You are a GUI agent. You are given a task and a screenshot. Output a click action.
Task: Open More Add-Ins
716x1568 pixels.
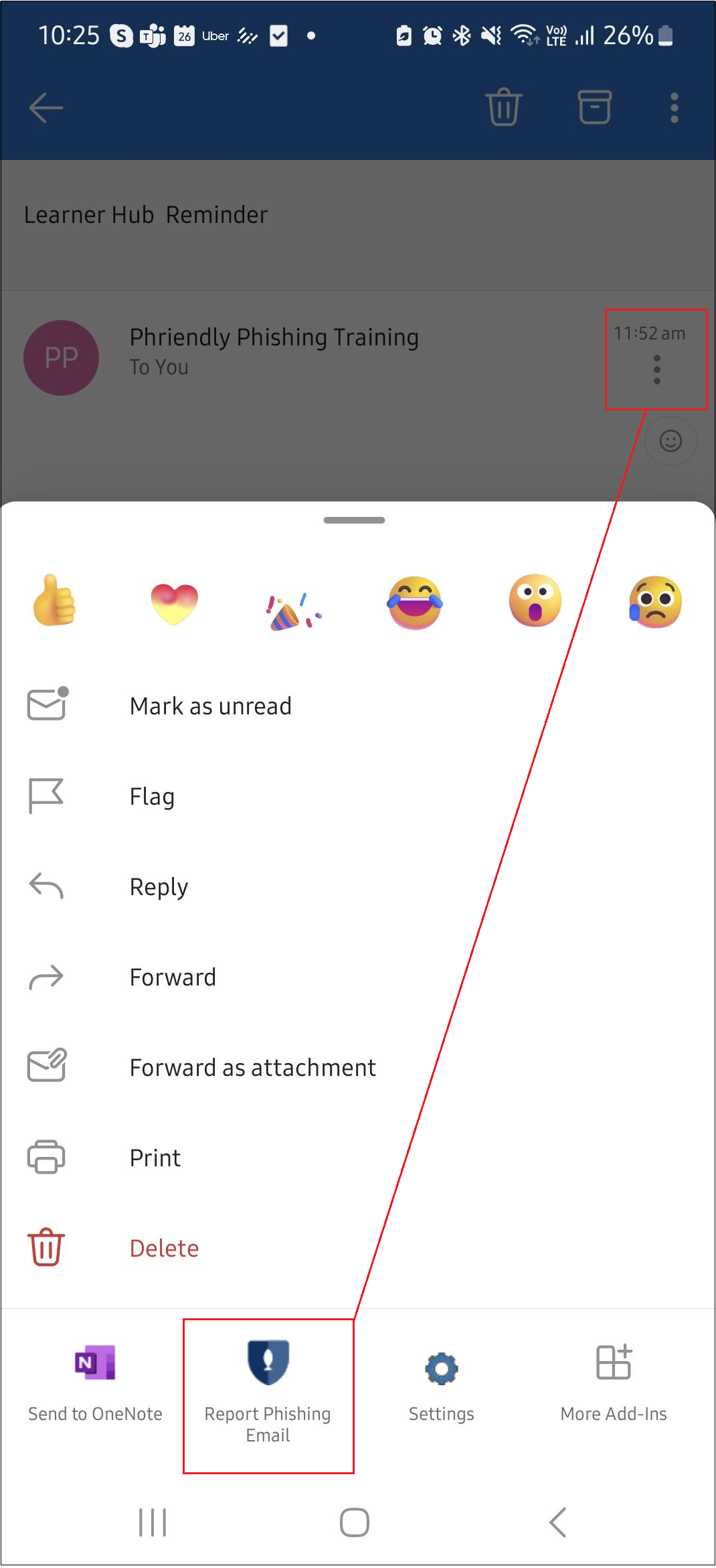[x=614, y=1383]
